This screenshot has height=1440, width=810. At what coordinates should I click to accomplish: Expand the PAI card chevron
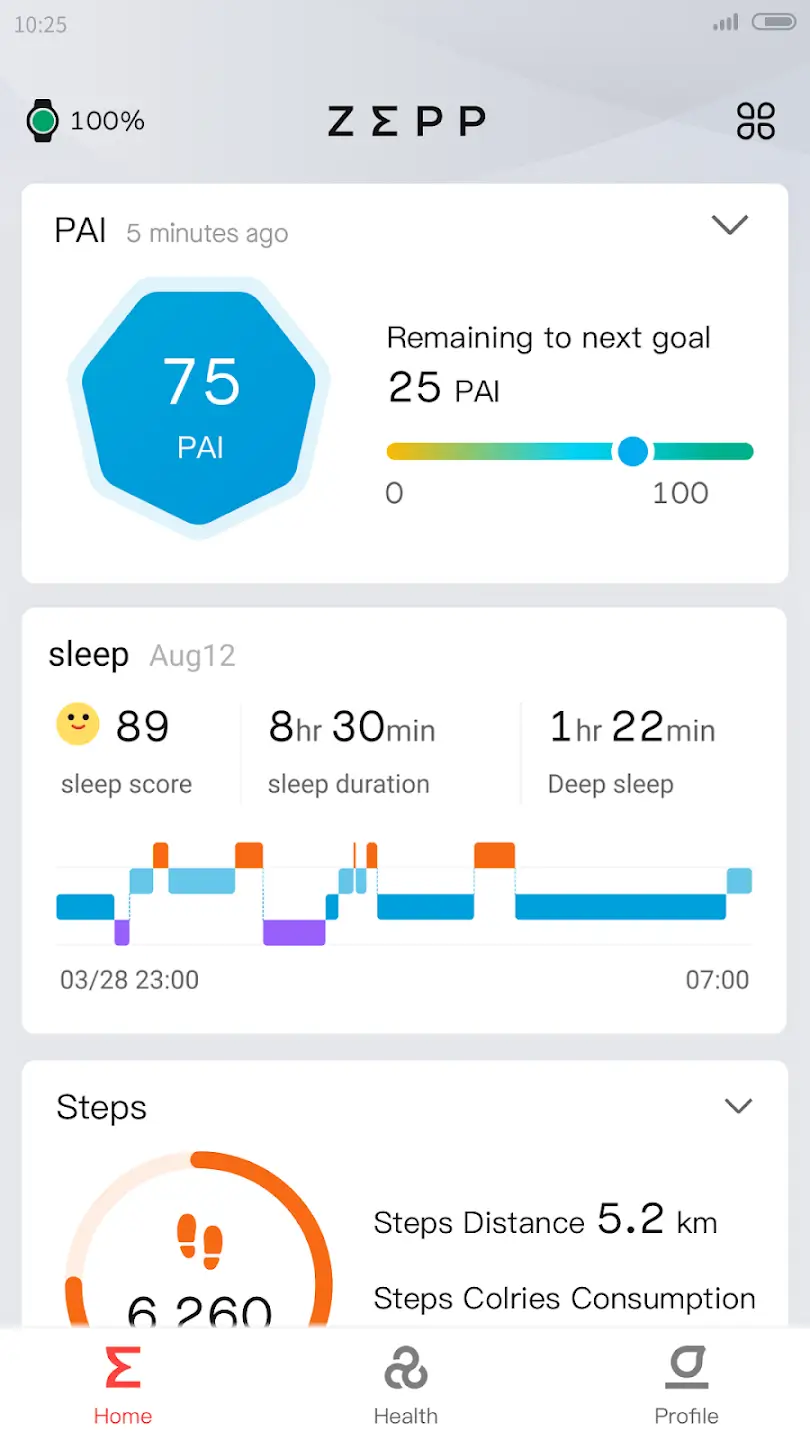(x=730, y=225)
